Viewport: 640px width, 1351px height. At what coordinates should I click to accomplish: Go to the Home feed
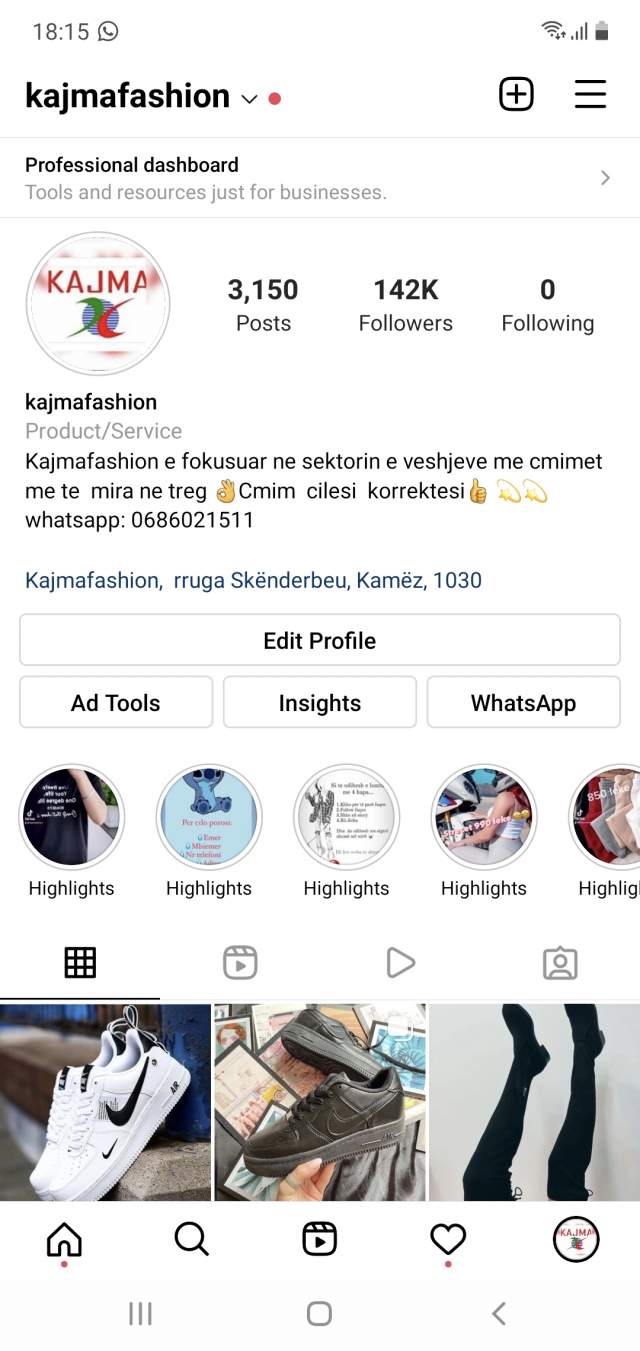[x=64, y=1240]
